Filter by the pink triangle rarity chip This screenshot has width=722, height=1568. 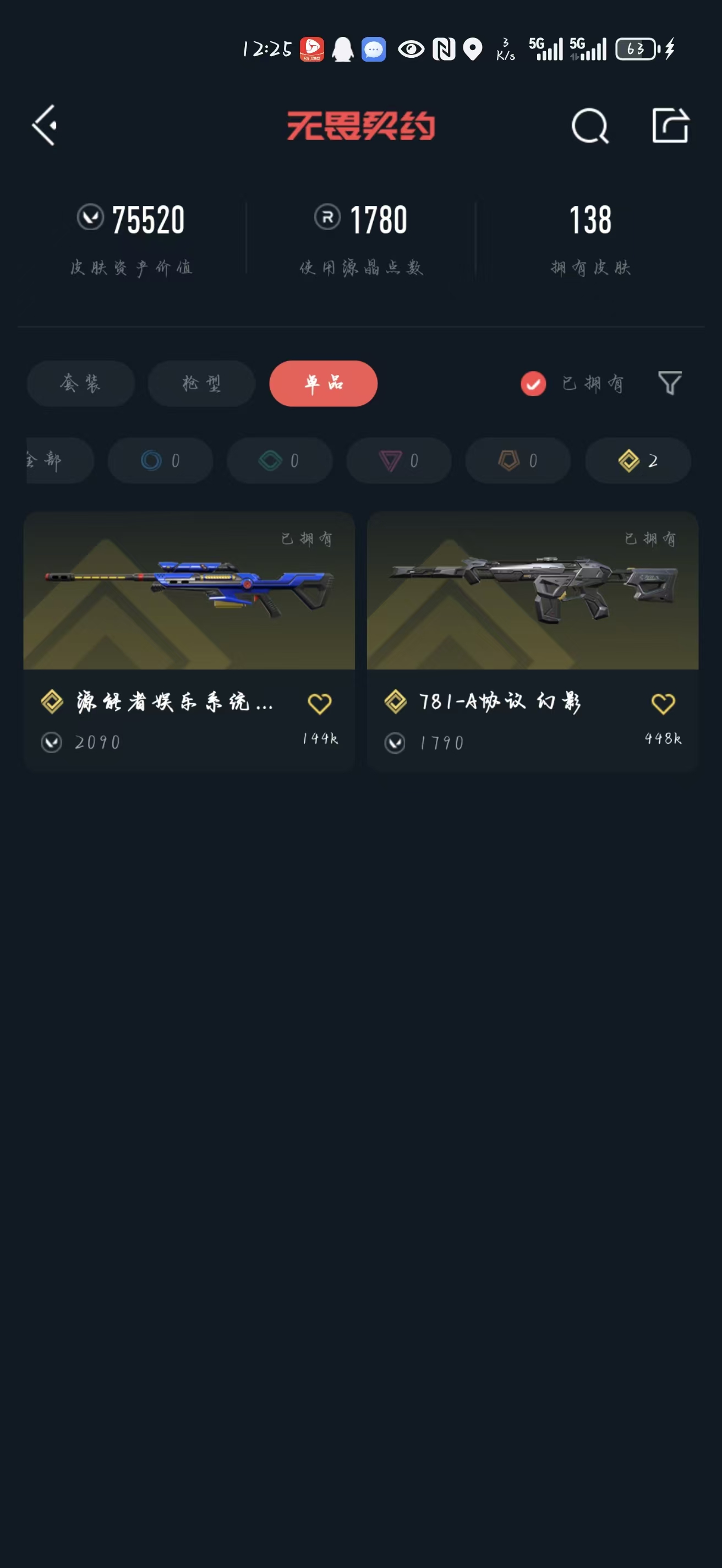[x=399, y=460]
